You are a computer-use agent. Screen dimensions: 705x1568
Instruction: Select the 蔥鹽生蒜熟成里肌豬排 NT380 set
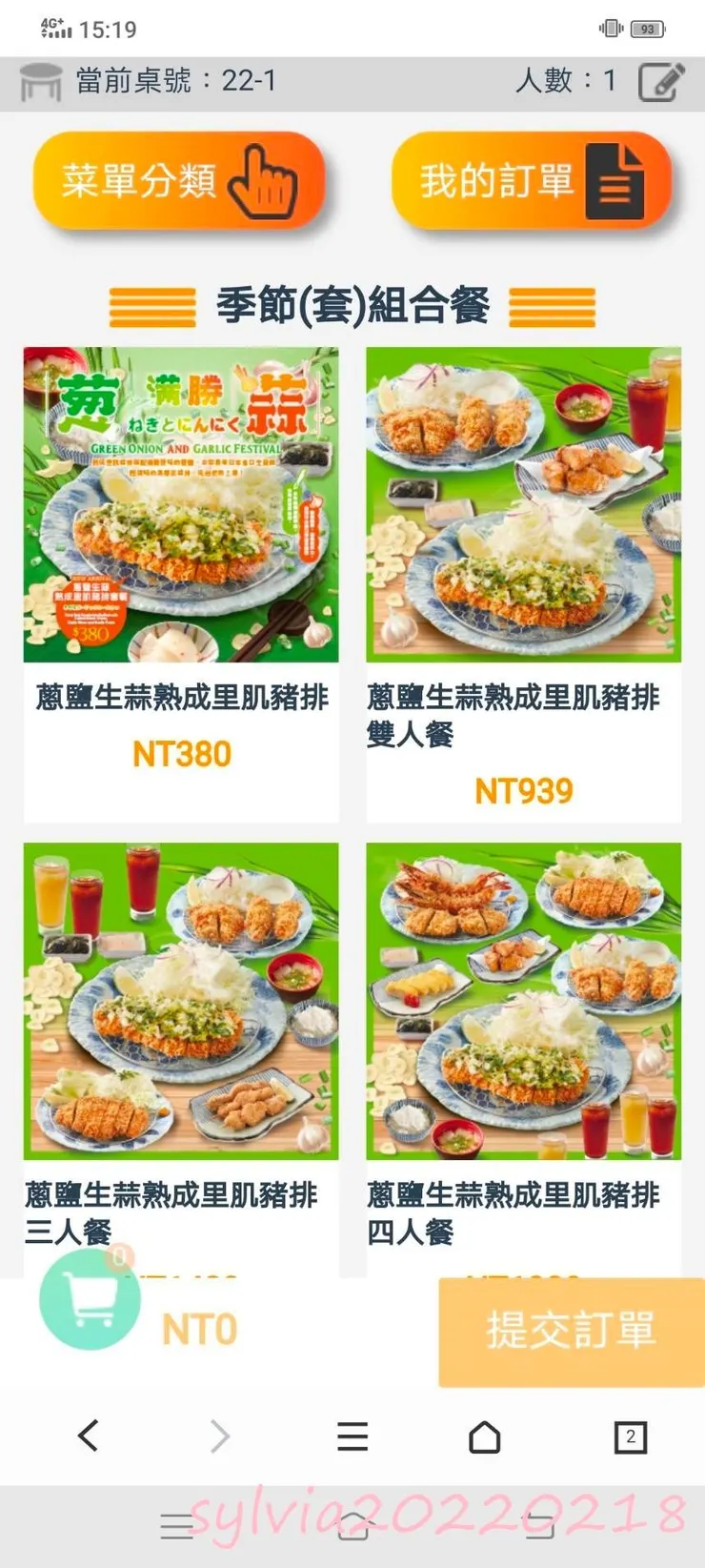[181, 505]
